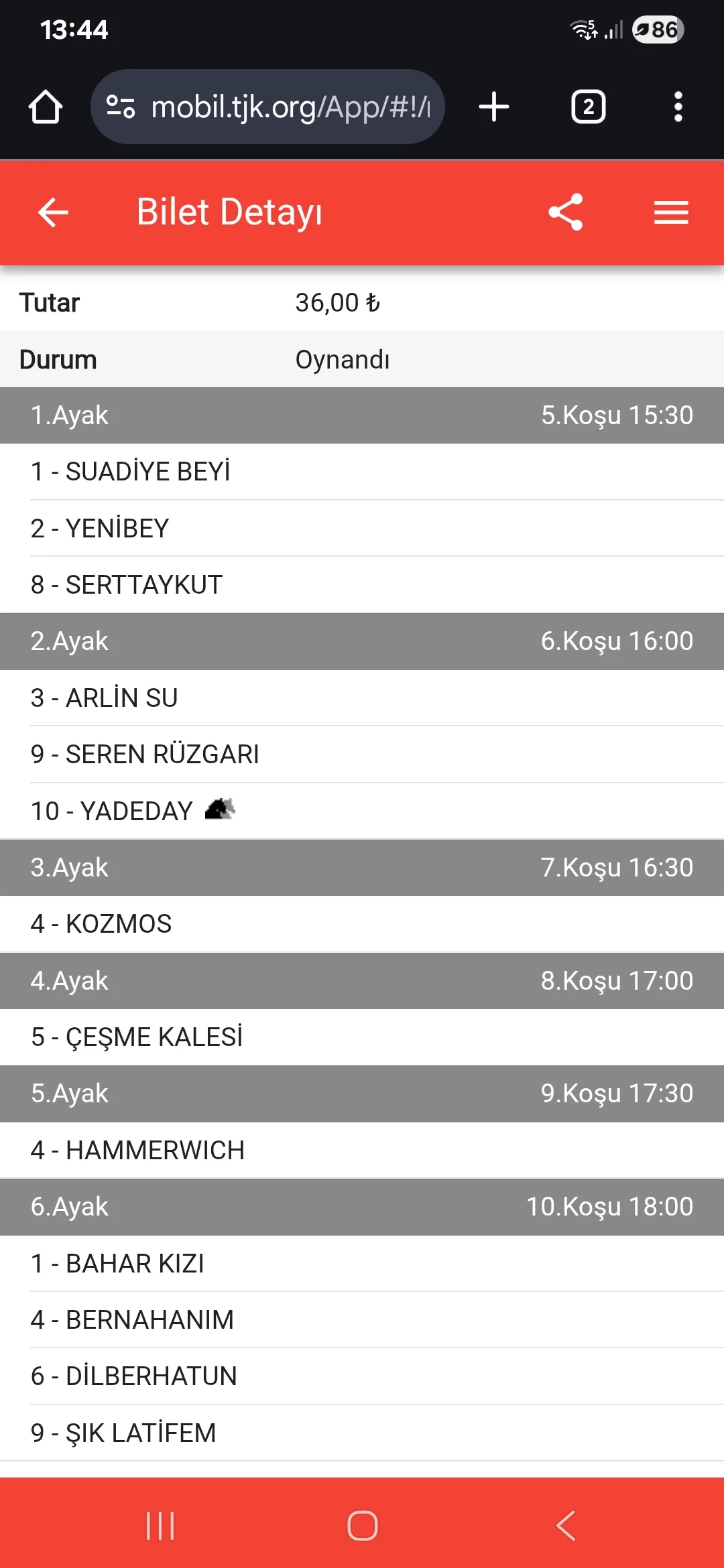The image size is (724, 1568).
Task: Share this ticket detail
Action: coord(566,212)
